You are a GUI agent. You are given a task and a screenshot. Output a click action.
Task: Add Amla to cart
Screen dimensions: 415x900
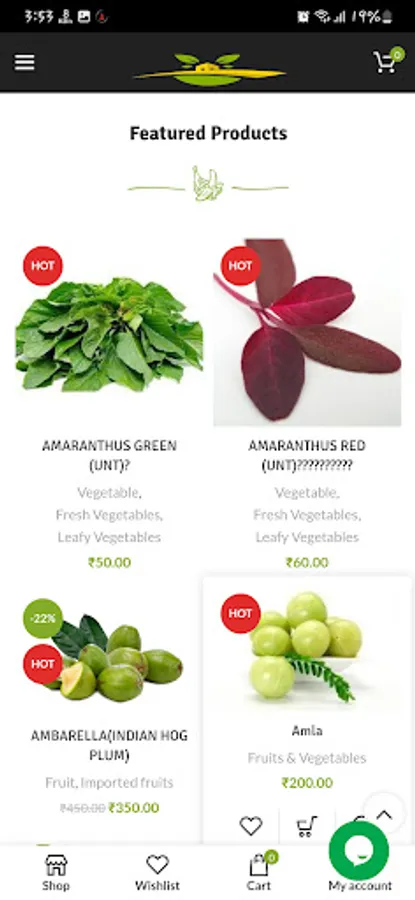coord(307,826)
